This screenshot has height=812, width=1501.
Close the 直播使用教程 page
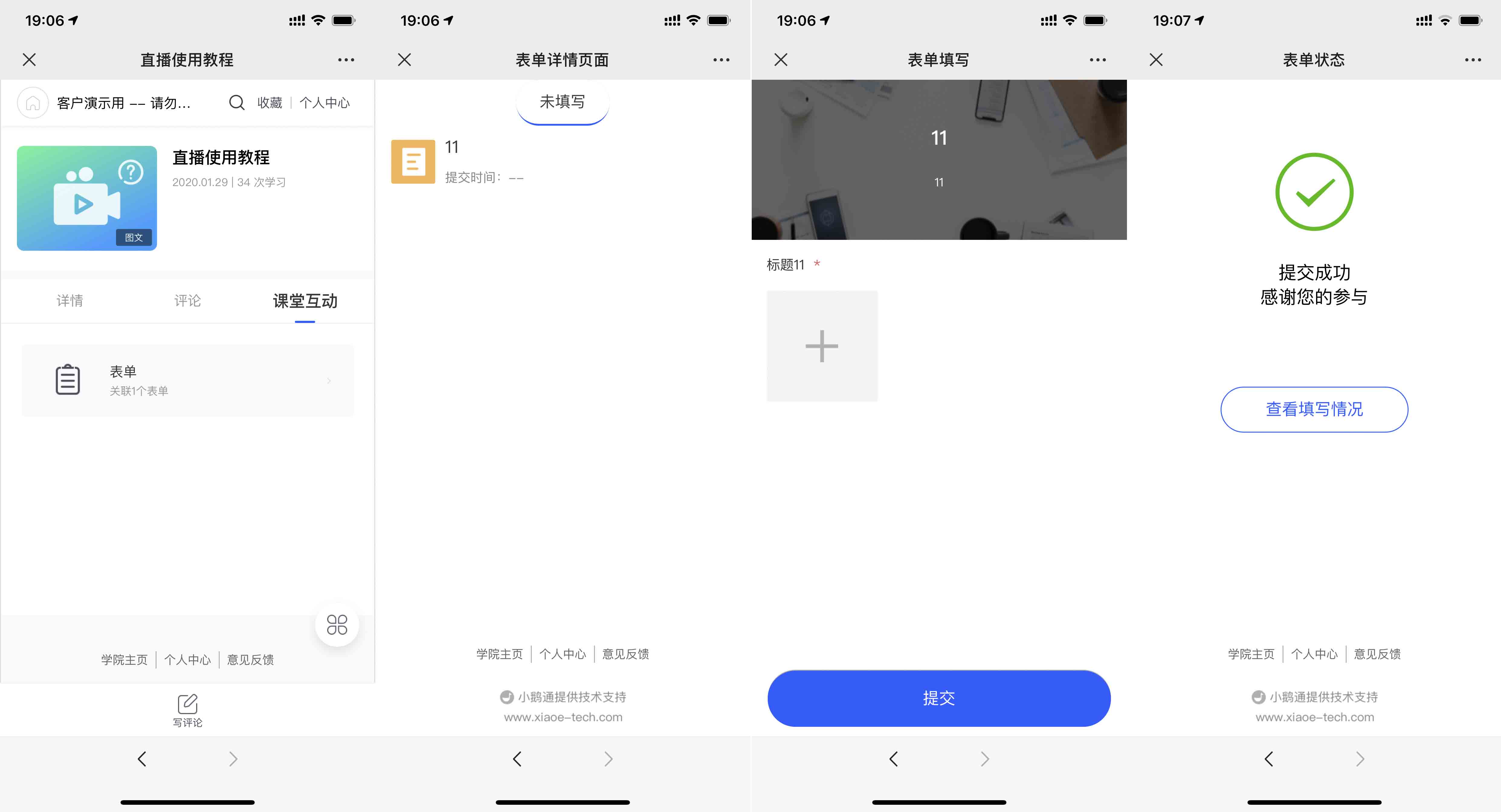29,60
